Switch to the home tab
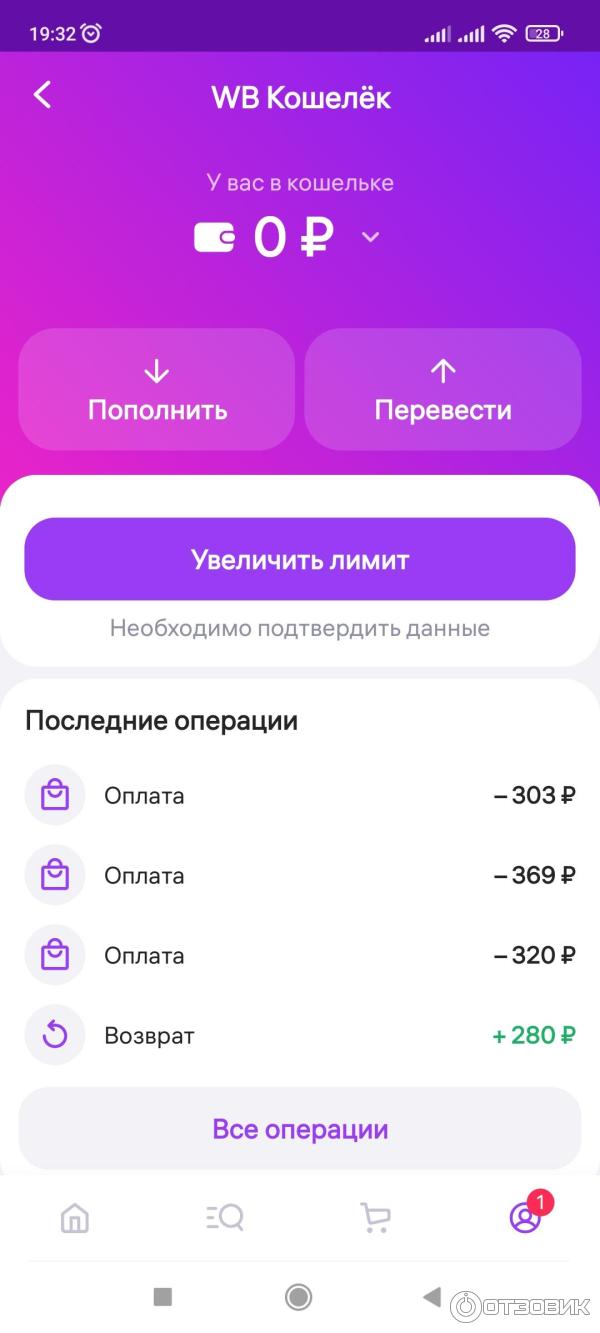 [75, 1218]
